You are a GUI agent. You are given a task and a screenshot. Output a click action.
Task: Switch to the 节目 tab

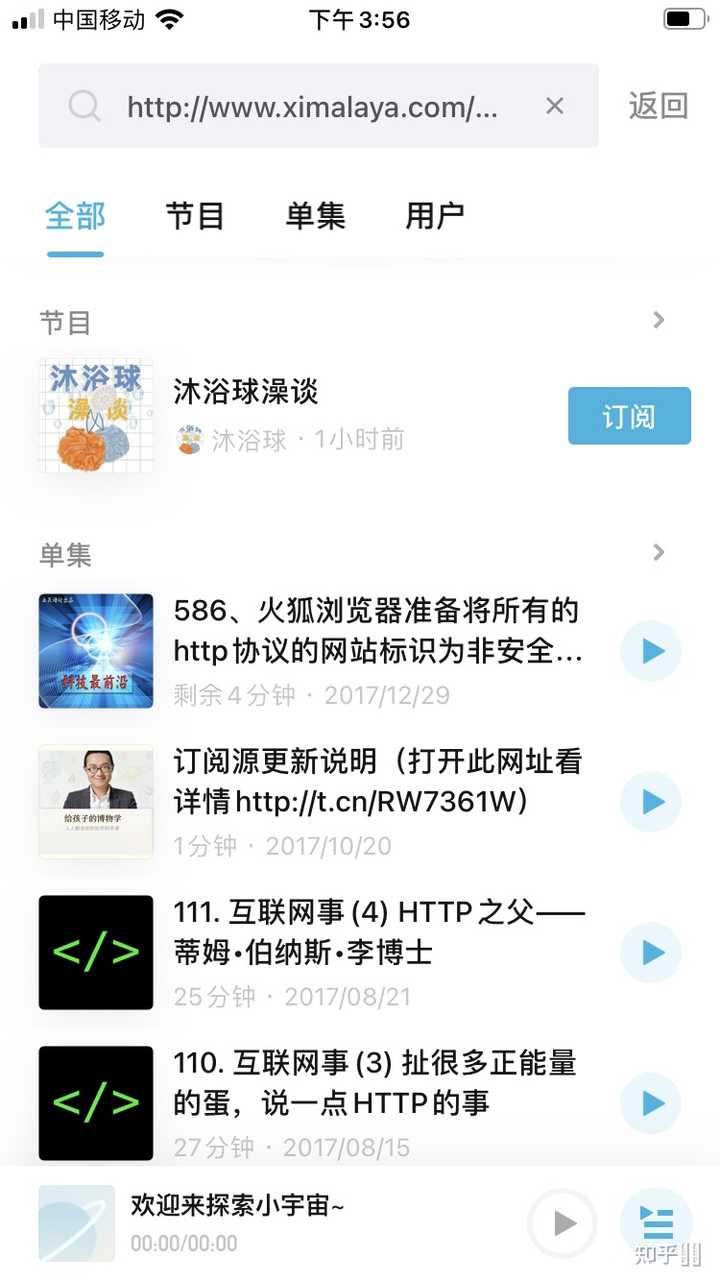pos(195,216)
